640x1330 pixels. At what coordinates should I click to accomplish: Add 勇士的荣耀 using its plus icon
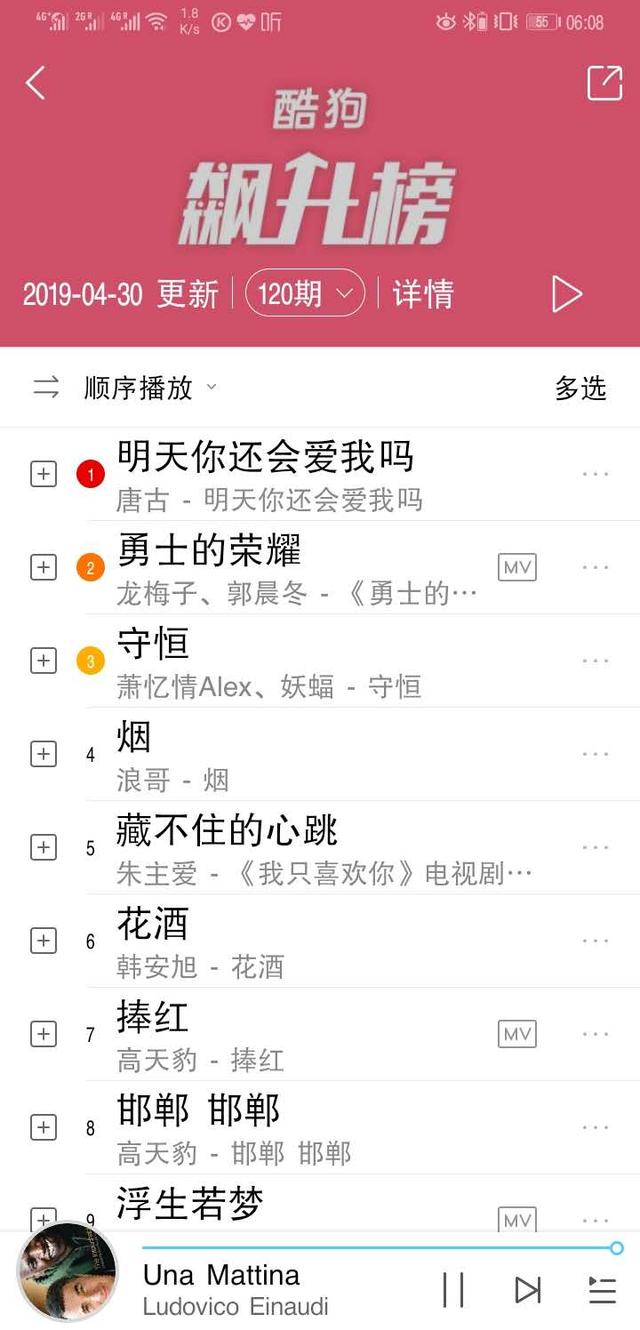click(x=43, y=567)
